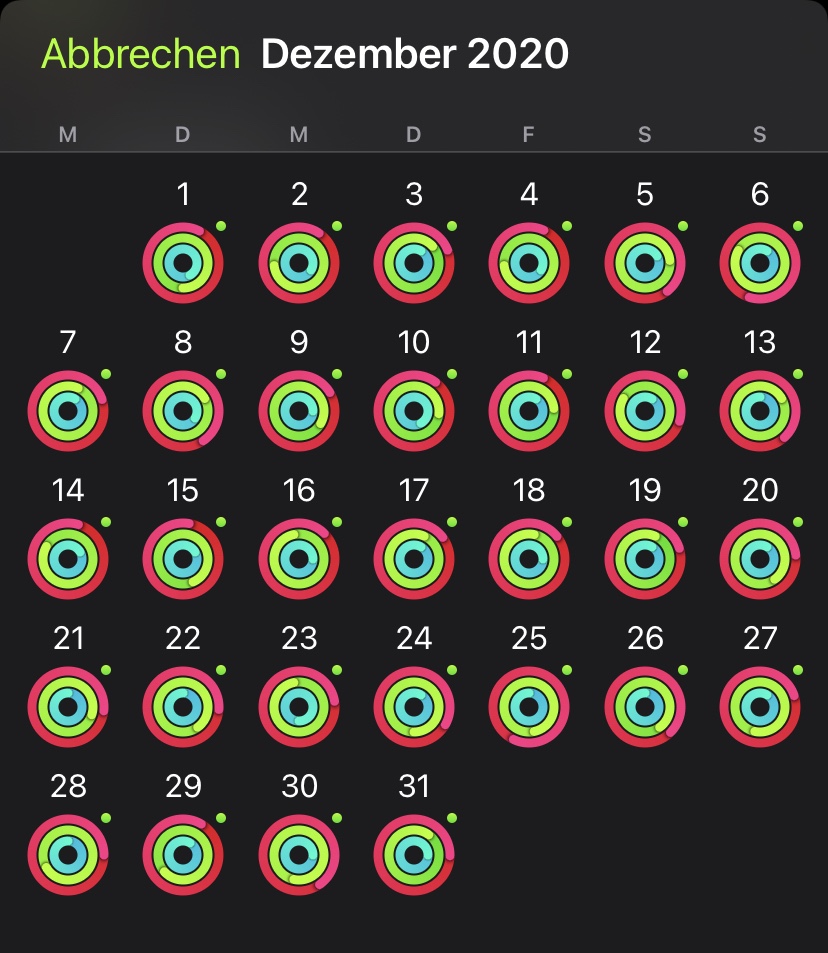The image size is (828, 953).
Task: Open activity rings for December 17
Action: tap(414, 560)
